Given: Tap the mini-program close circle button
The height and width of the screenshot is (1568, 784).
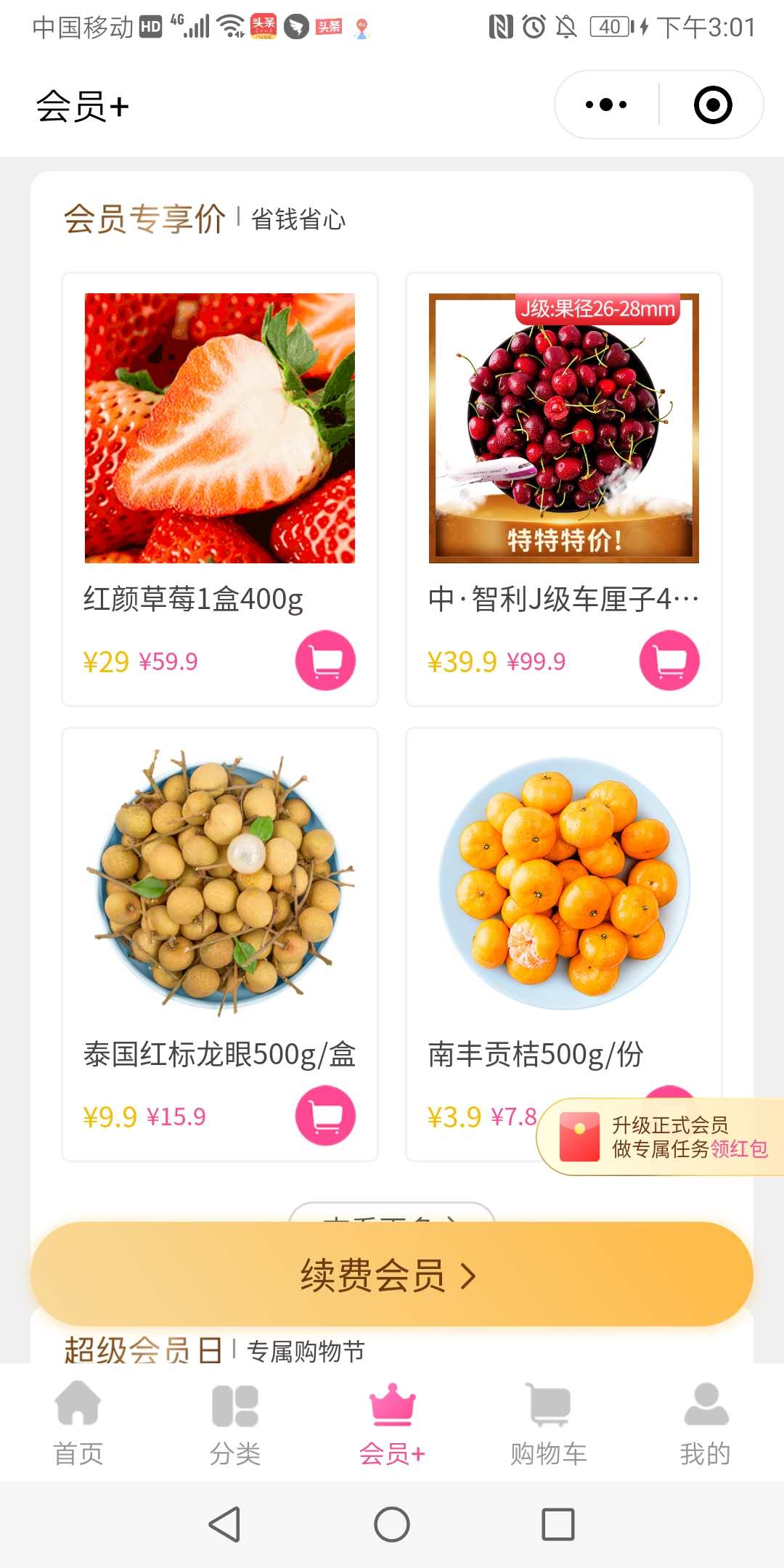Looking at the screenshot, I should coord(712,104).
